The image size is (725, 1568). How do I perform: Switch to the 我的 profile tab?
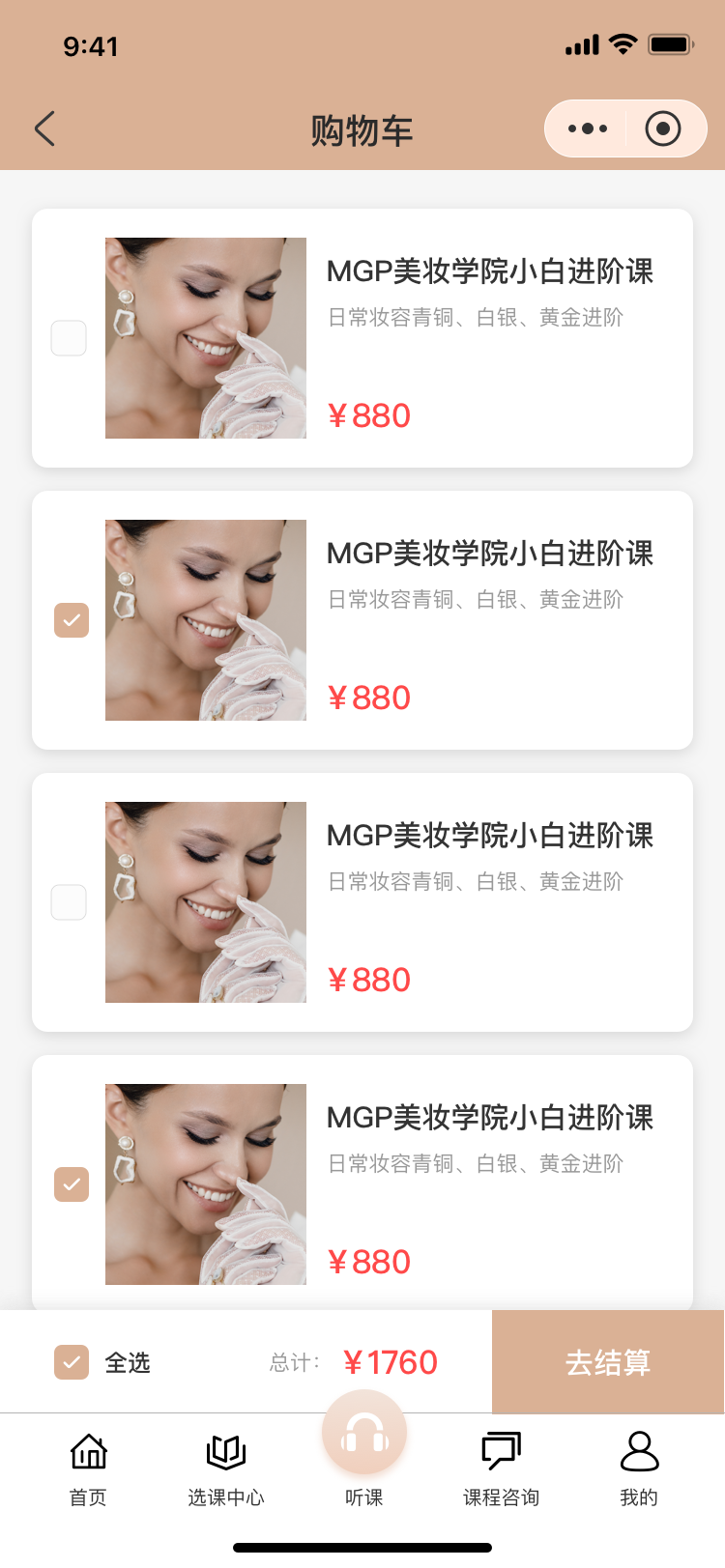[639, 1468]
